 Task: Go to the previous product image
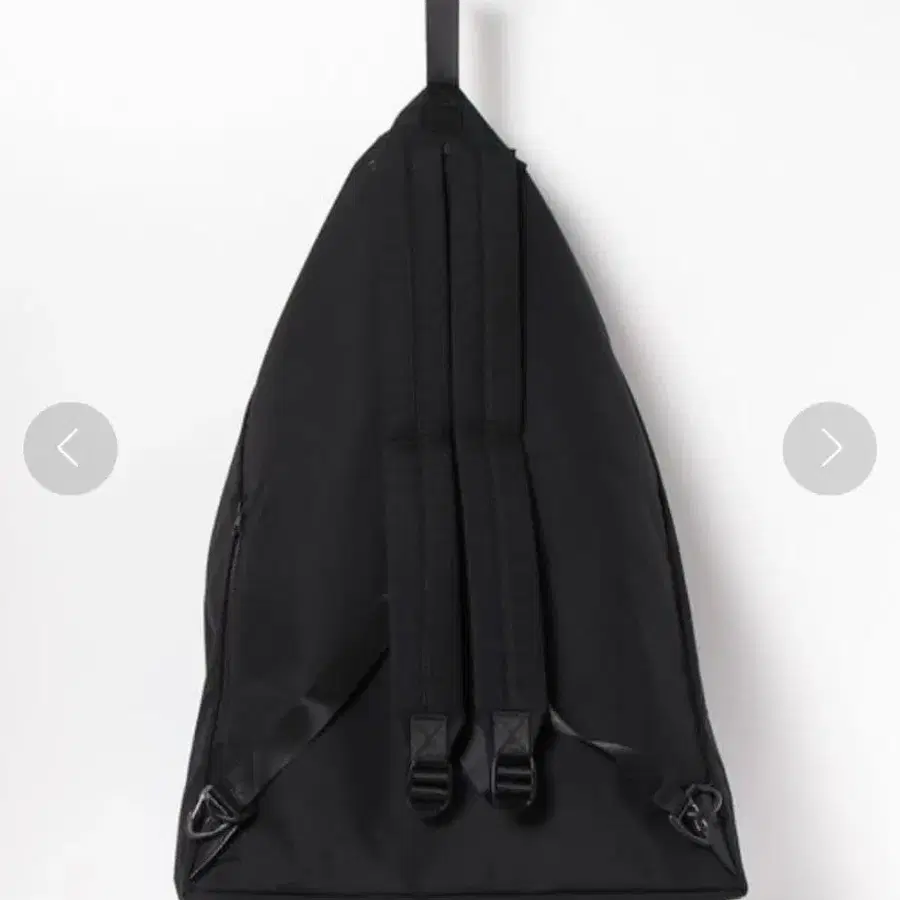pyautogui.click(x=70, y=449)
